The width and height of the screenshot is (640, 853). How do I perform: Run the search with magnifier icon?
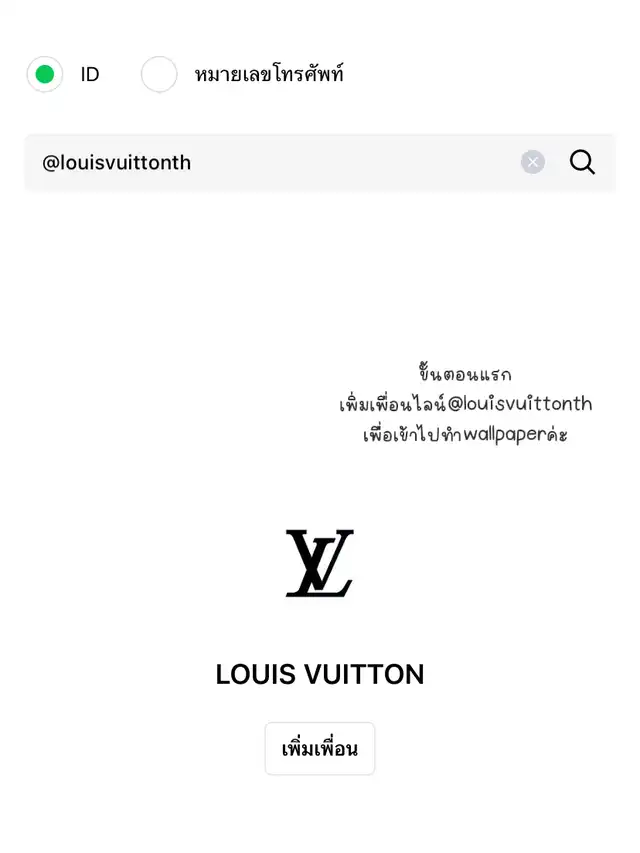click(x=582, y=162)
